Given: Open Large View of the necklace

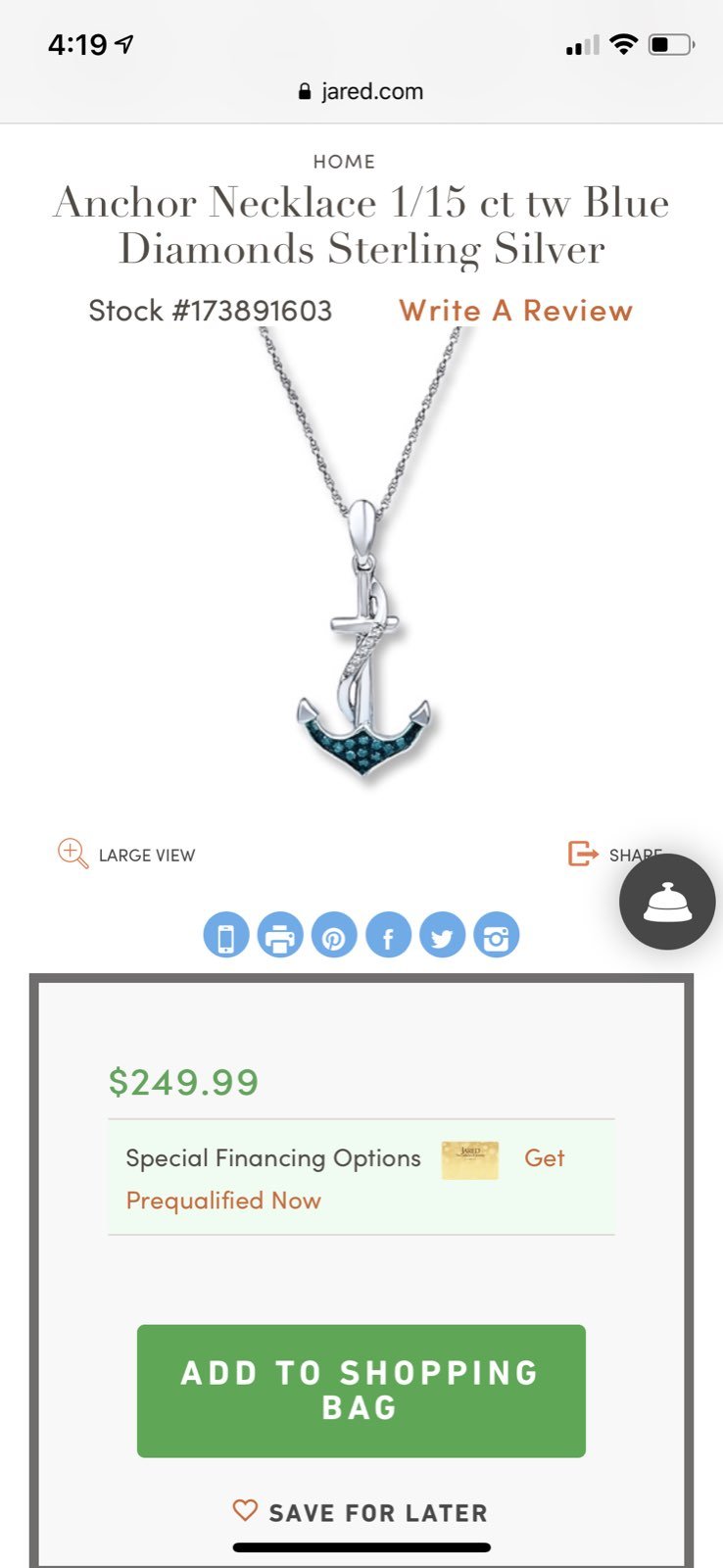Looking at the screenshot, I should [126, 855].
